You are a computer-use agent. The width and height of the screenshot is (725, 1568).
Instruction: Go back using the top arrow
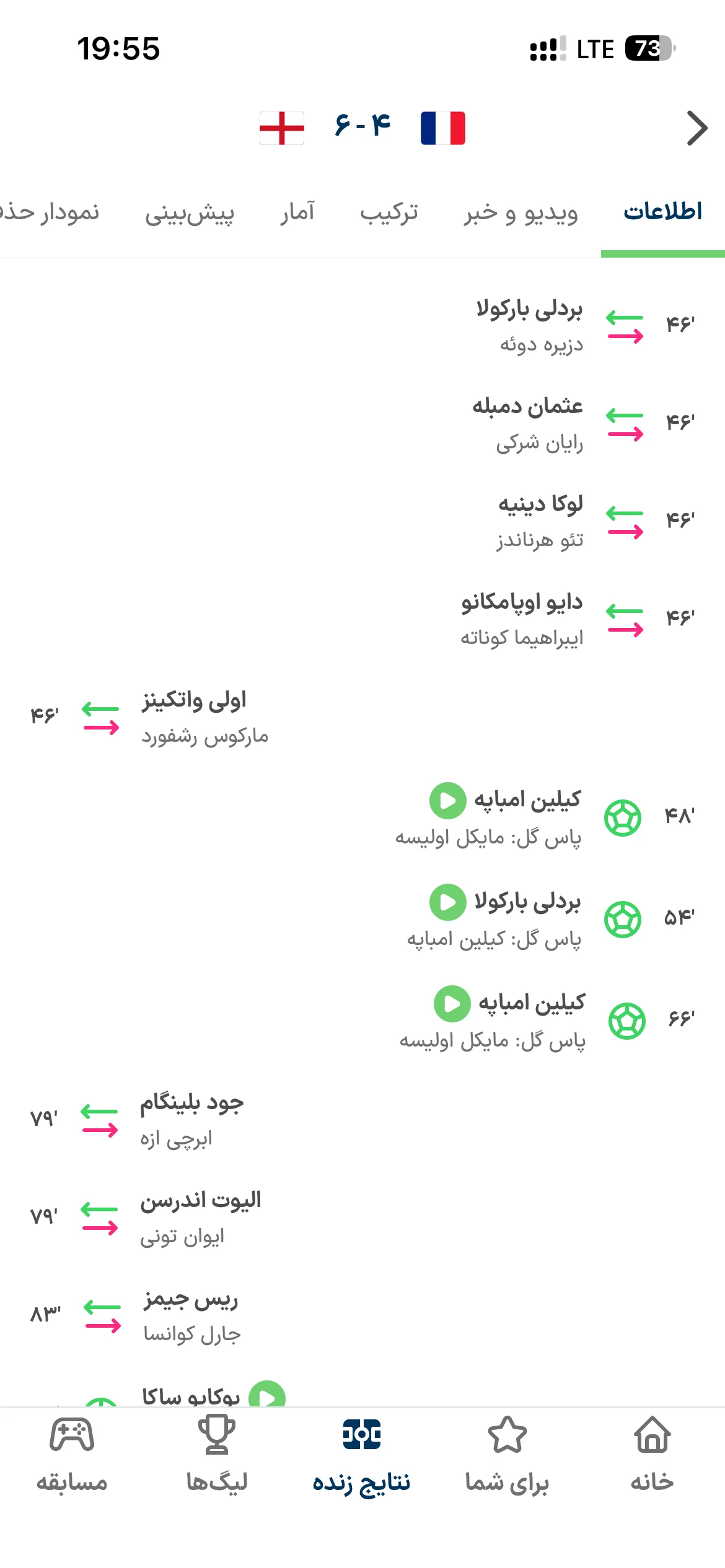pos(697,128)
